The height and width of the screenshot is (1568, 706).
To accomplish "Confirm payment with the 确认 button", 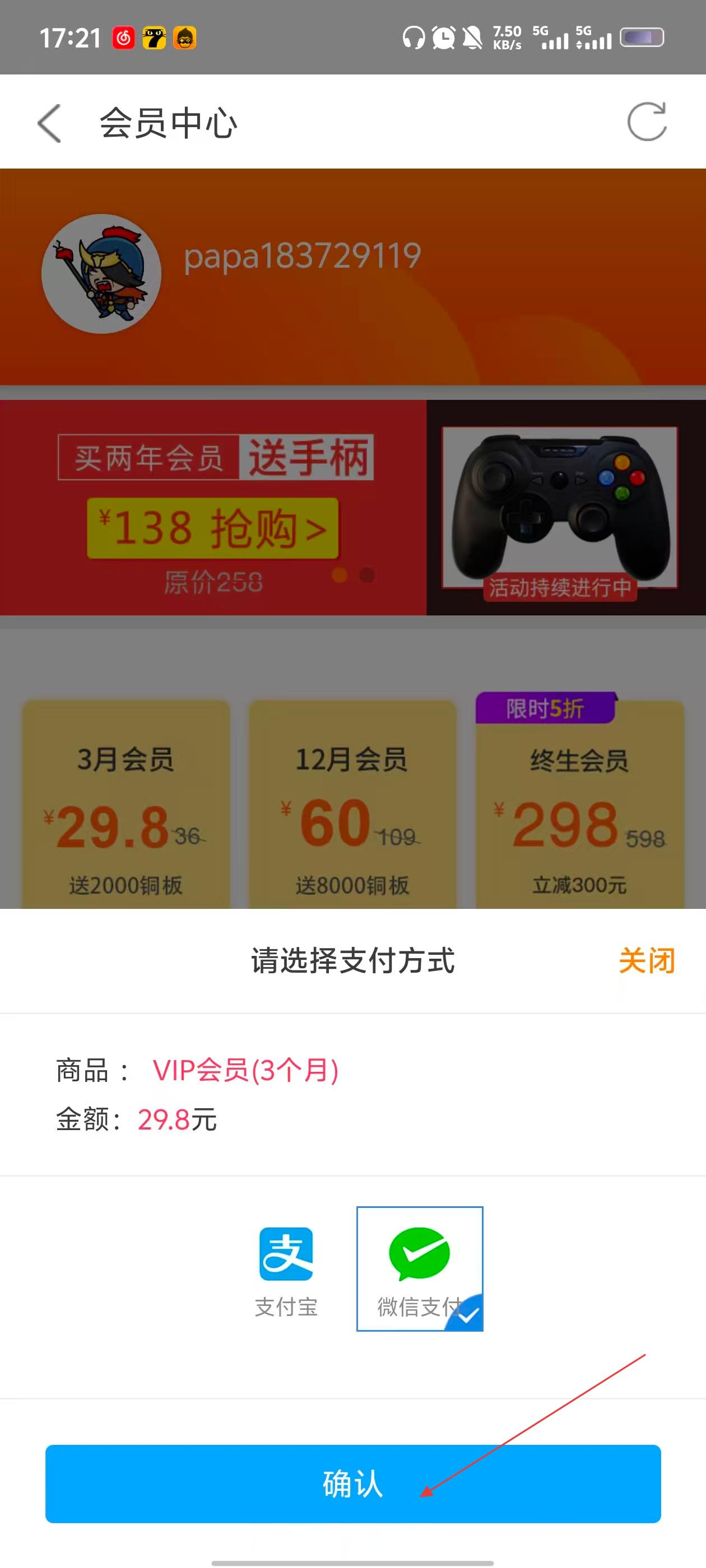I will point(352,1483).
